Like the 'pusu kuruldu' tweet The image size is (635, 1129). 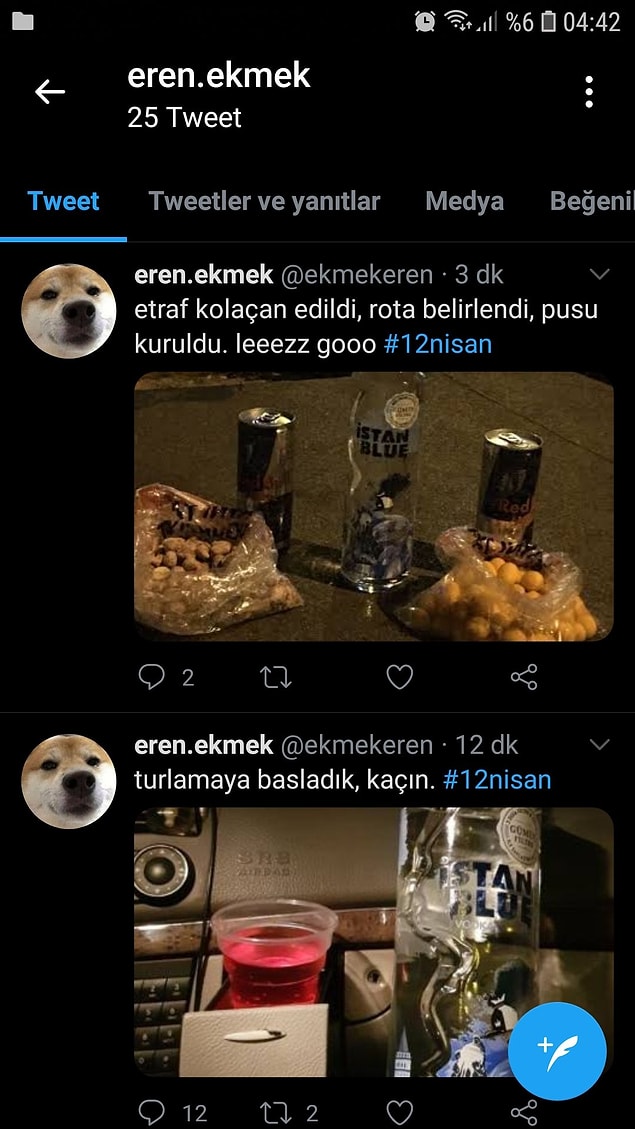(399, 677)
